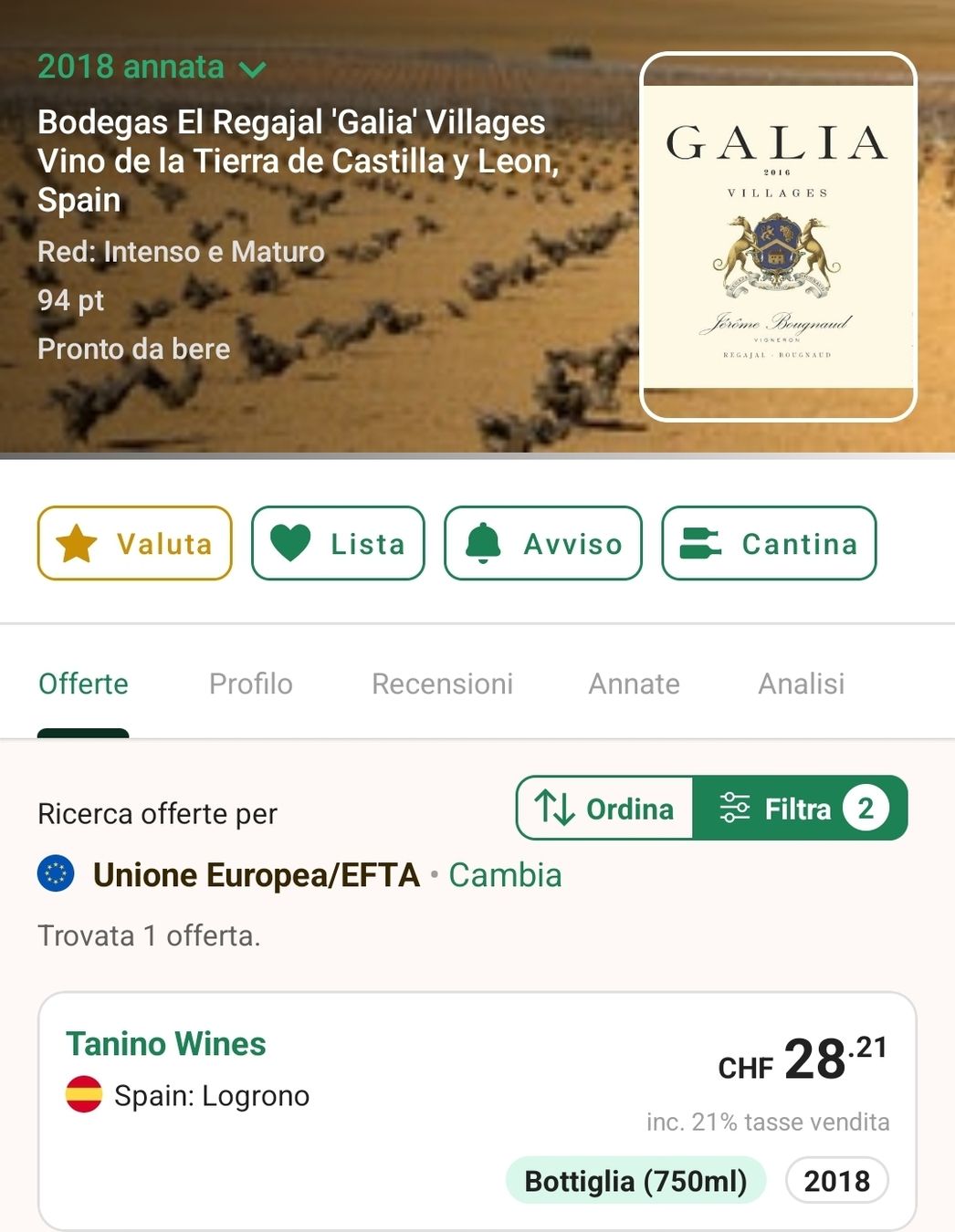Select the Valuta star icon

[x=78, y=543]
